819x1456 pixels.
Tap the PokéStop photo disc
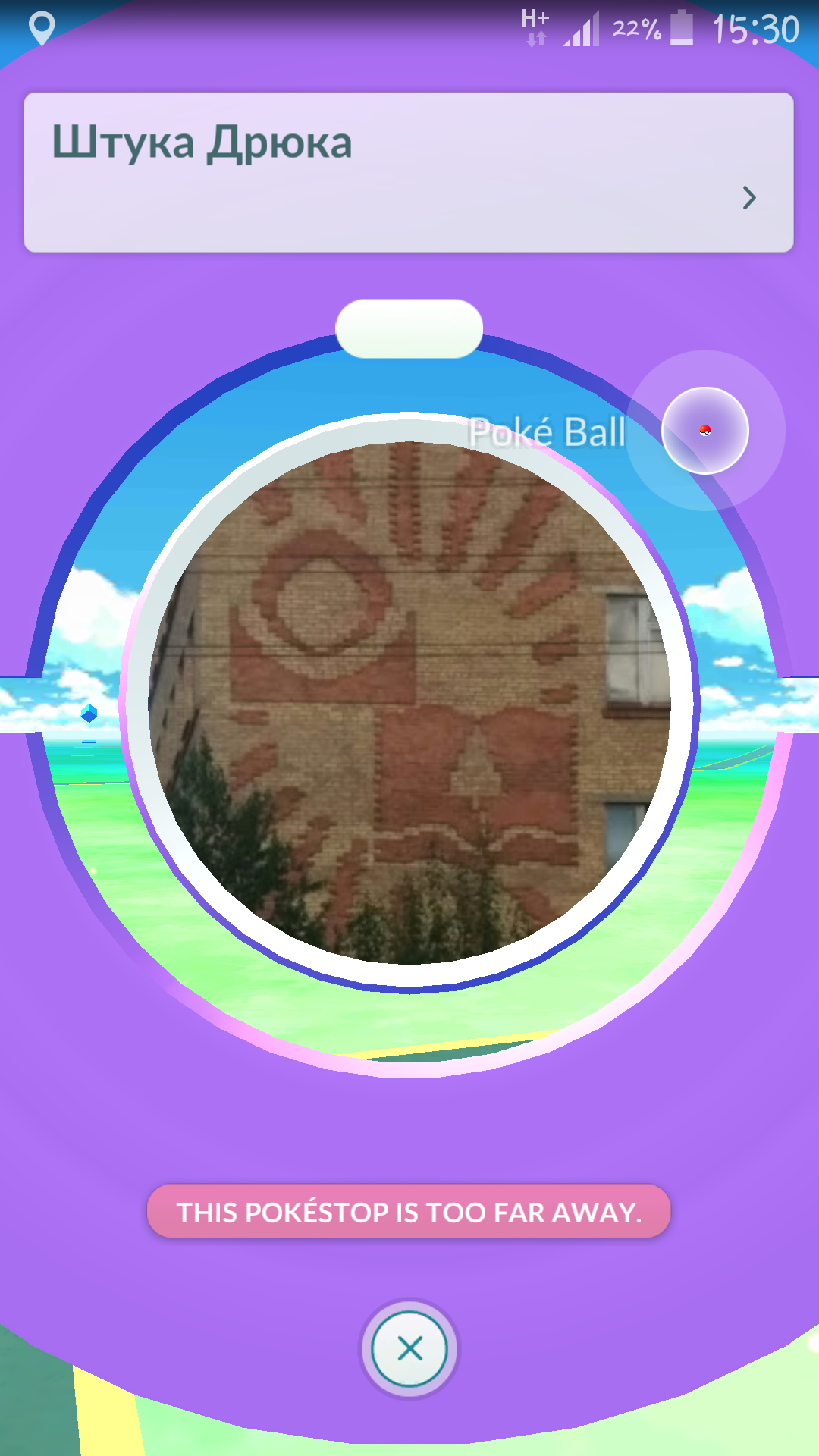[x=409, y=702]
